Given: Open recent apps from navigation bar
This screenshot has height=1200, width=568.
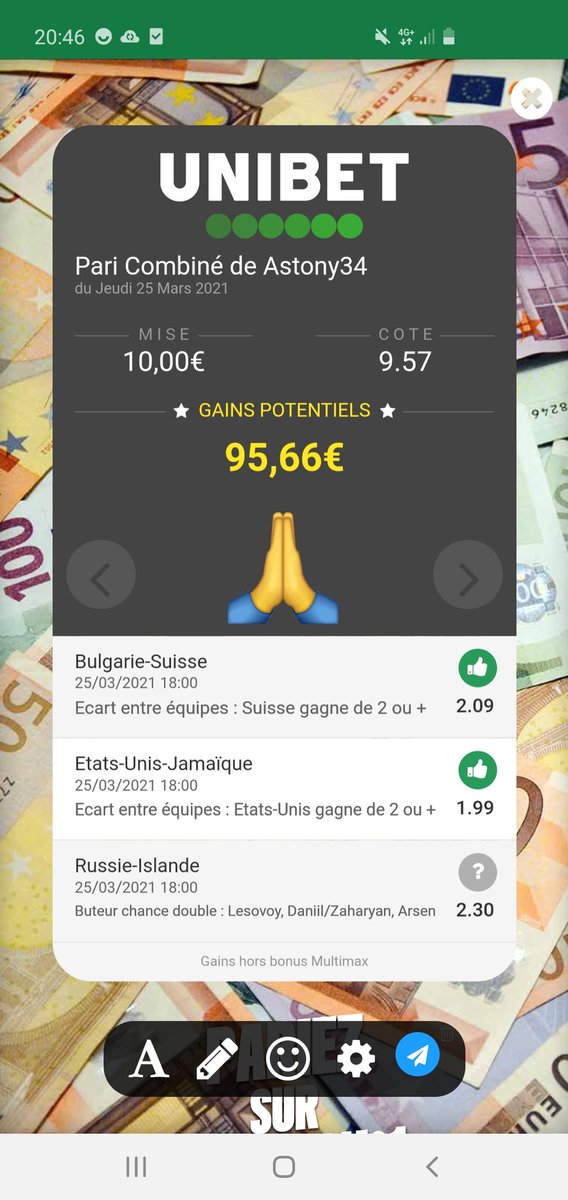Looking at the screenshot, I should pos(136,1166).
